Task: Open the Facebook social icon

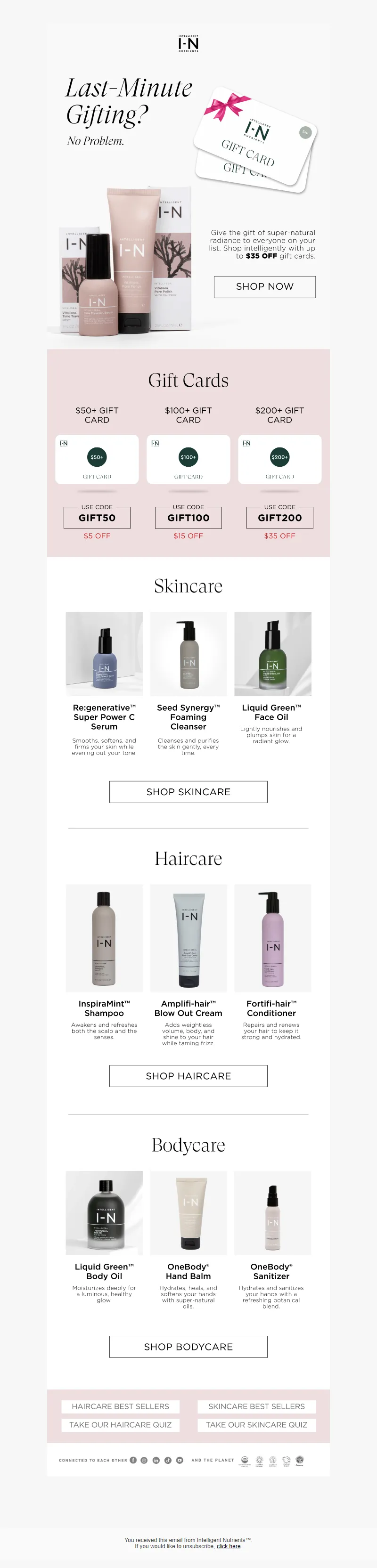Action: (133, 1460)
